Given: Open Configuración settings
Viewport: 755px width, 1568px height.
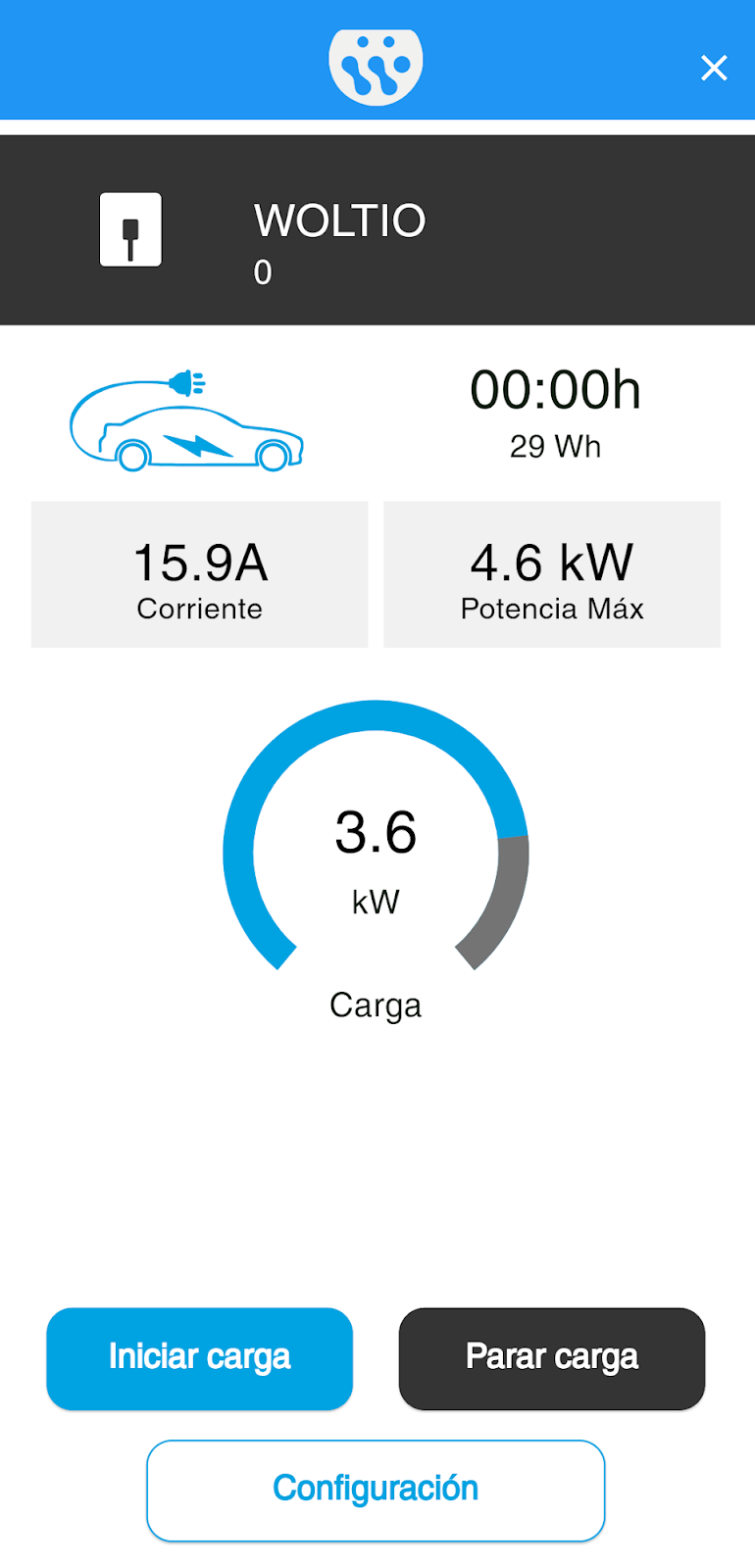Looking at the screenshot, I should [x=376, y=1490].
